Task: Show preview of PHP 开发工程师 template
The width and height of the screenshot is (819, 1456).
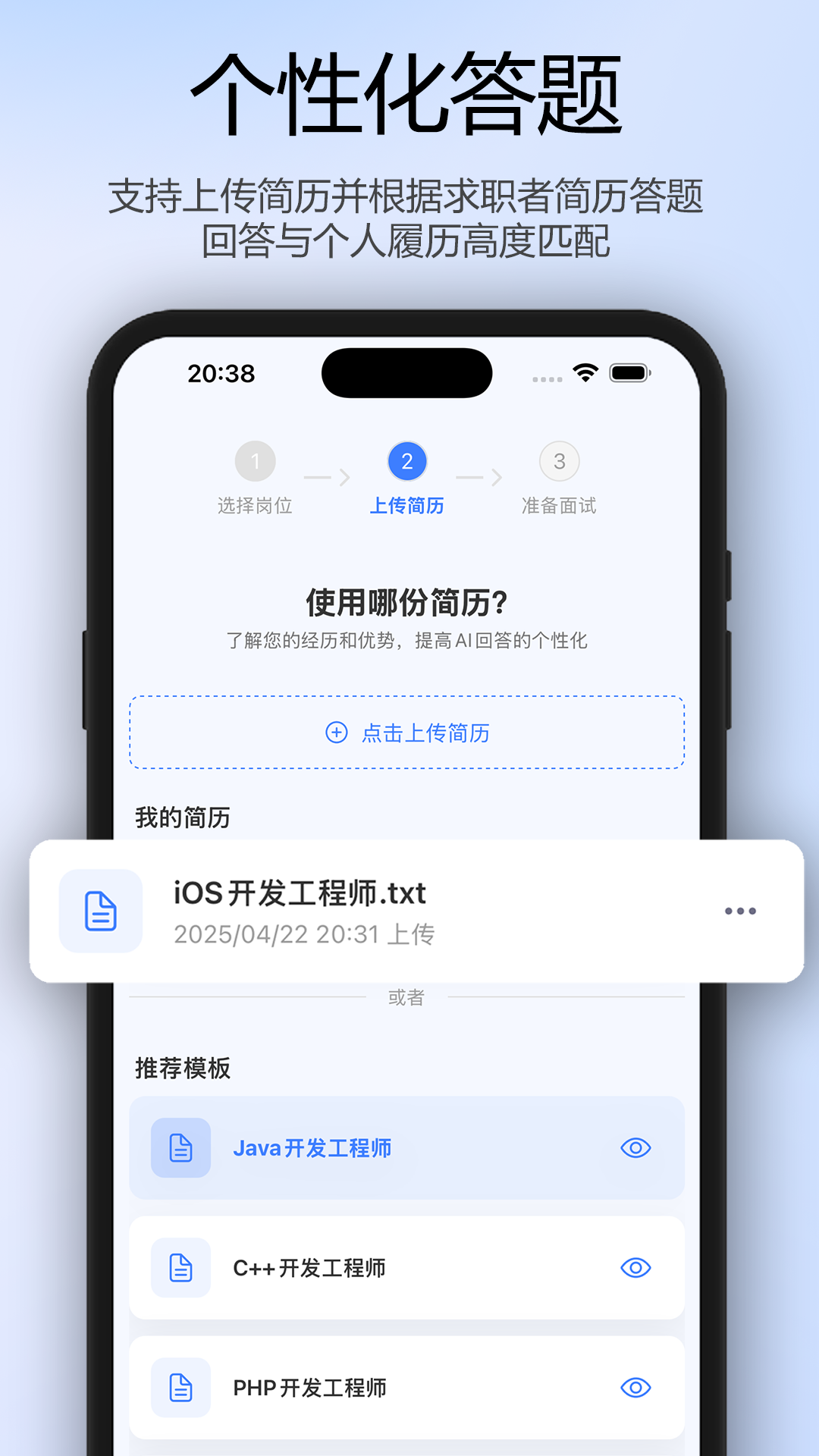Action: coord(635,1388)
